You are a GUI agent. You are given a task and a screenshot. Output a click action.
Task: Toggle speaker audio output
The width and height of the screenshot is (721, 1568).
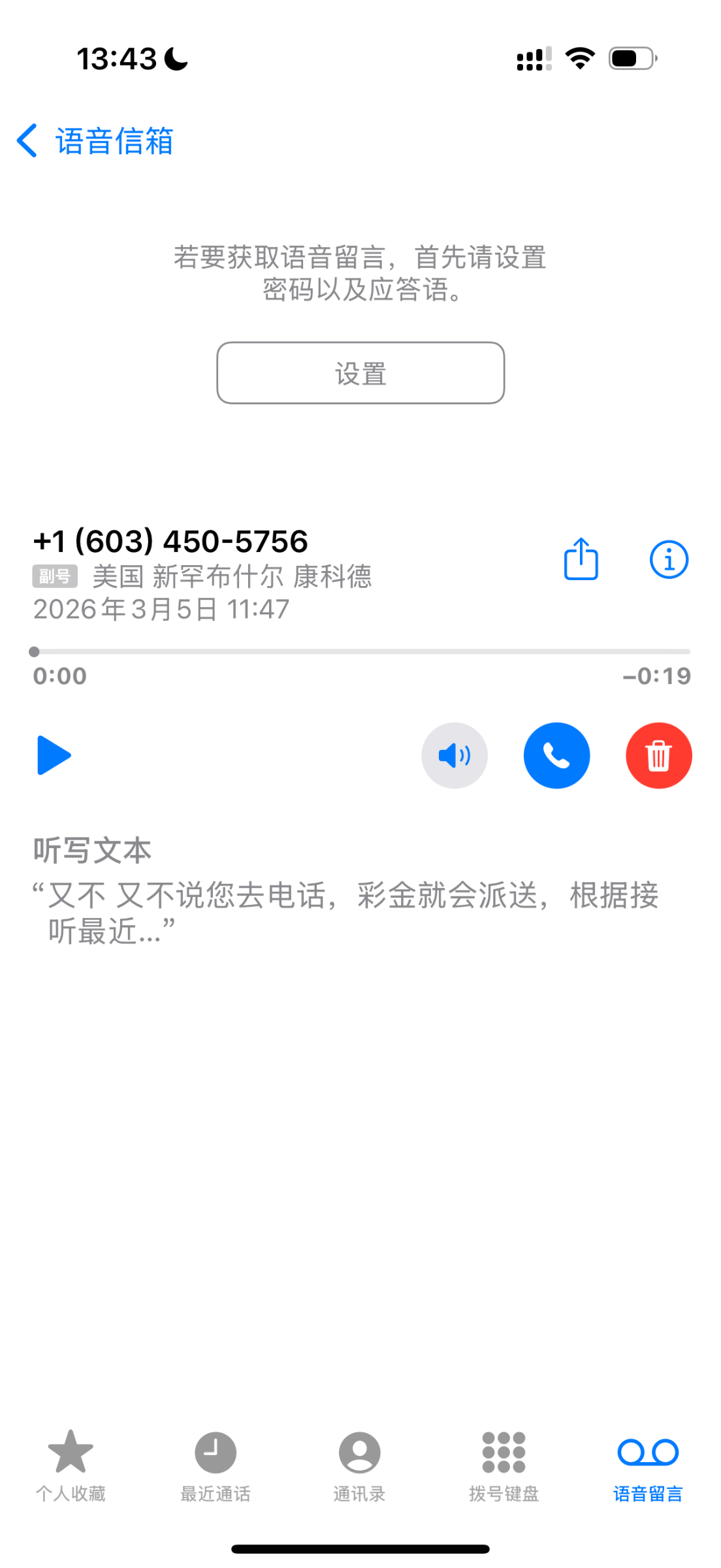(x=455, y=755)
